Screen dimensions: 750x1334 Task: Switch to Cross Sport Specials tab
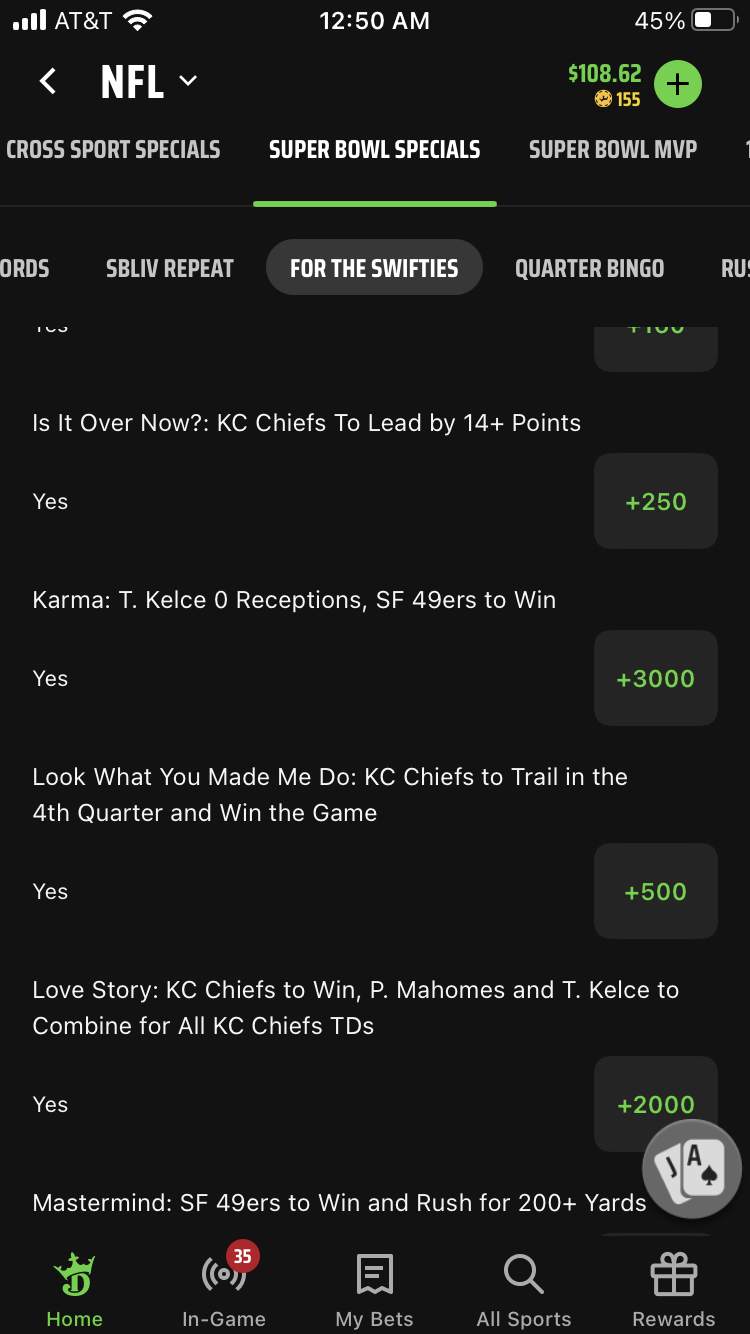point(113,150)
